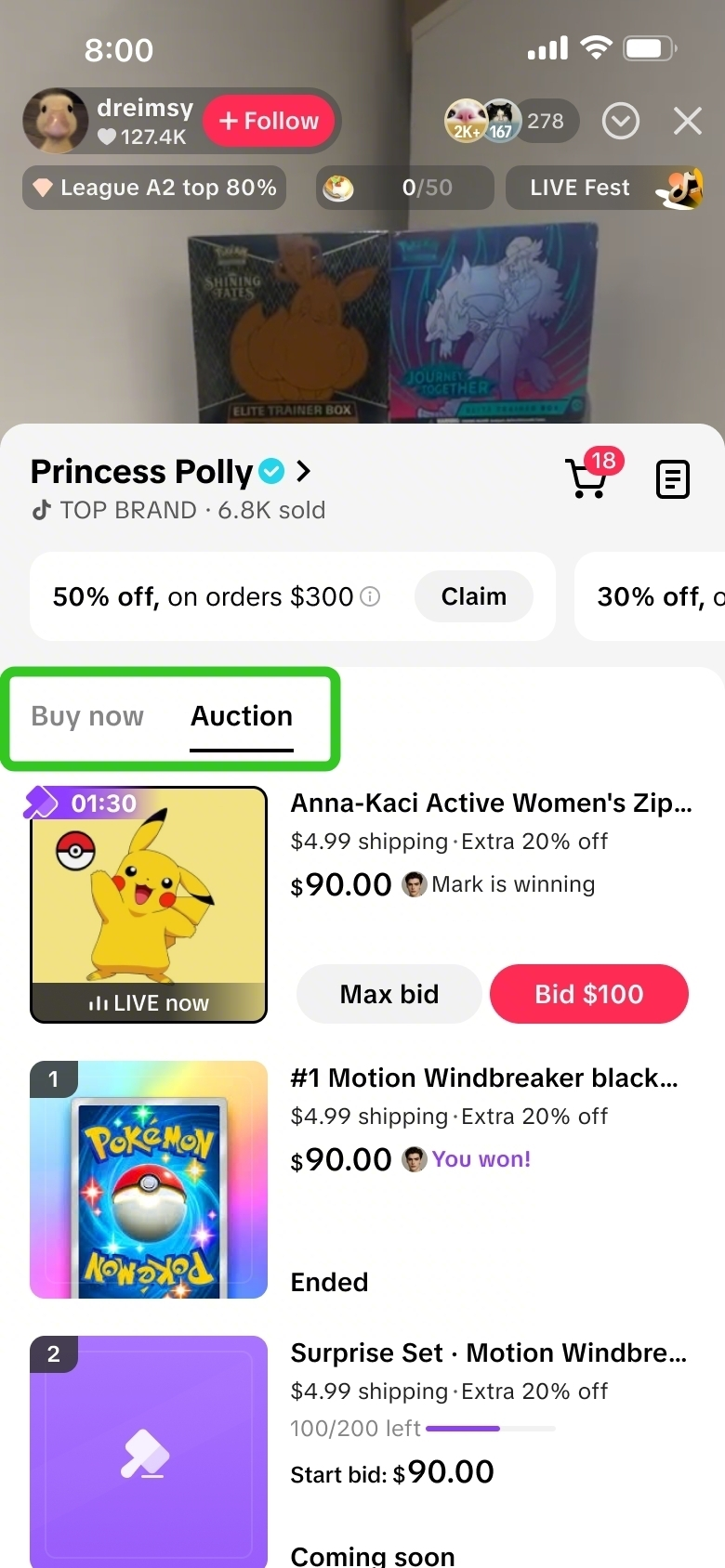
Task: Open the live Pikachu auction item
Action: point(149,905)
